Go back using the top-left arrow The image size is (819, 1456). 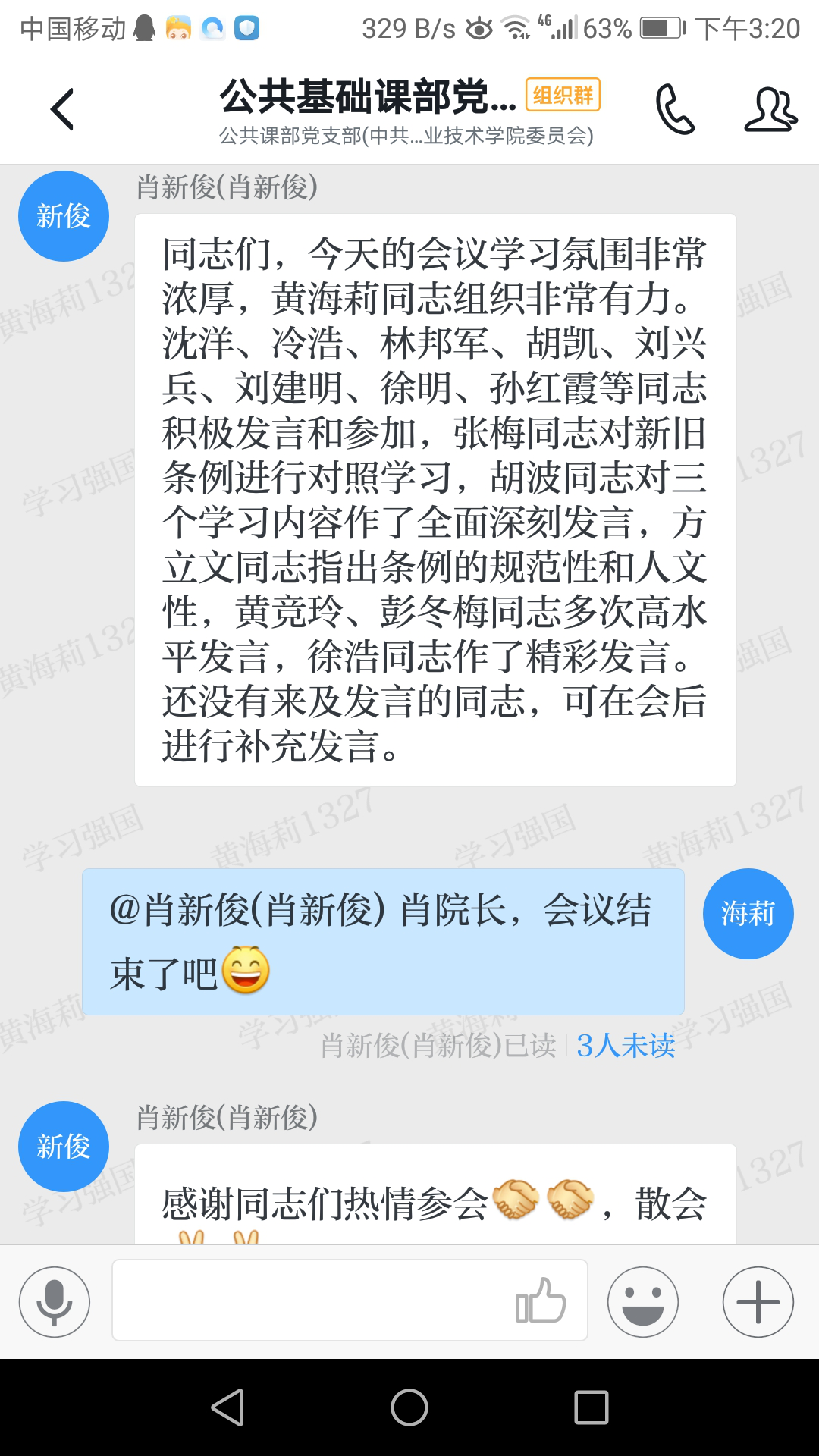[x=62, y=110]
